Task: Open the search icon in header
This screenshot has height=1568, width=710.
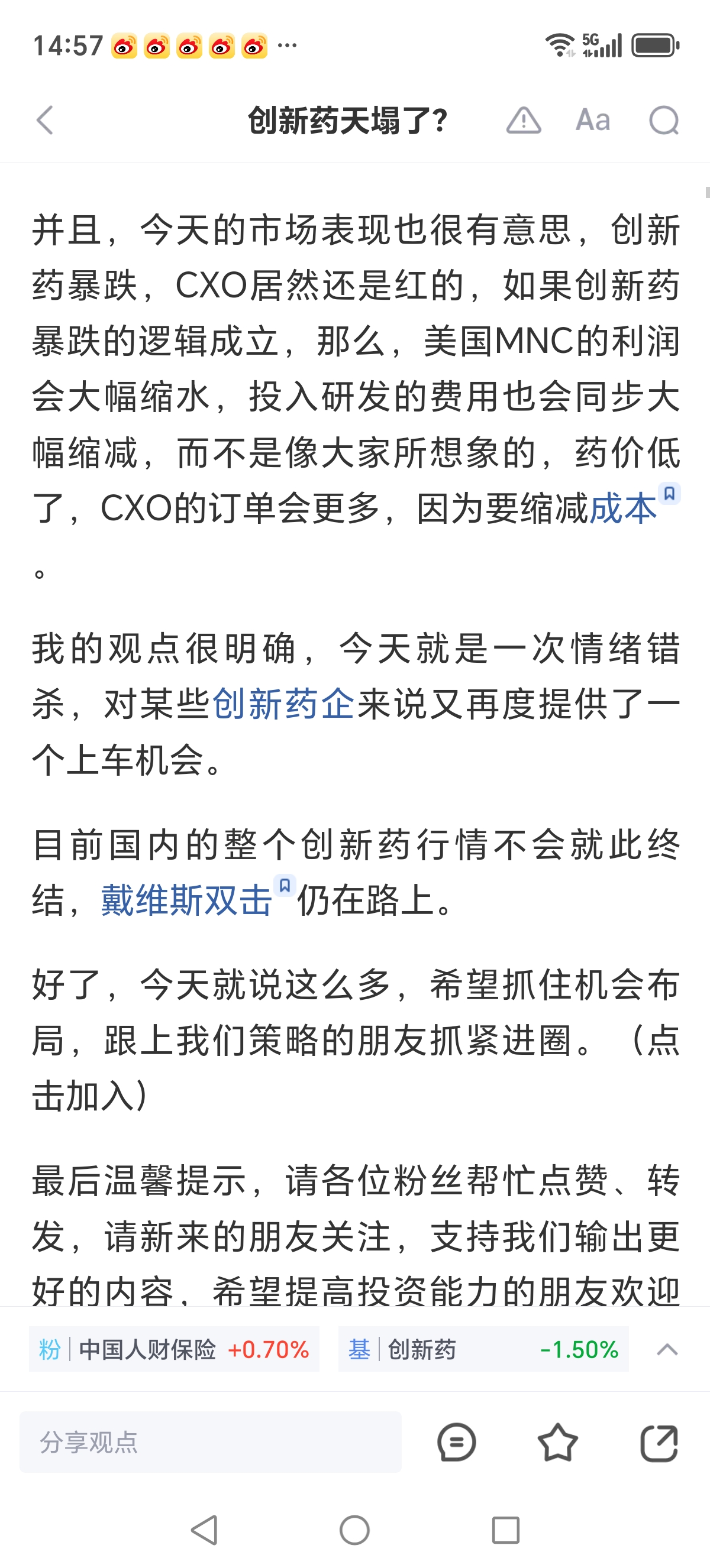Action: [x=664, y=120]
